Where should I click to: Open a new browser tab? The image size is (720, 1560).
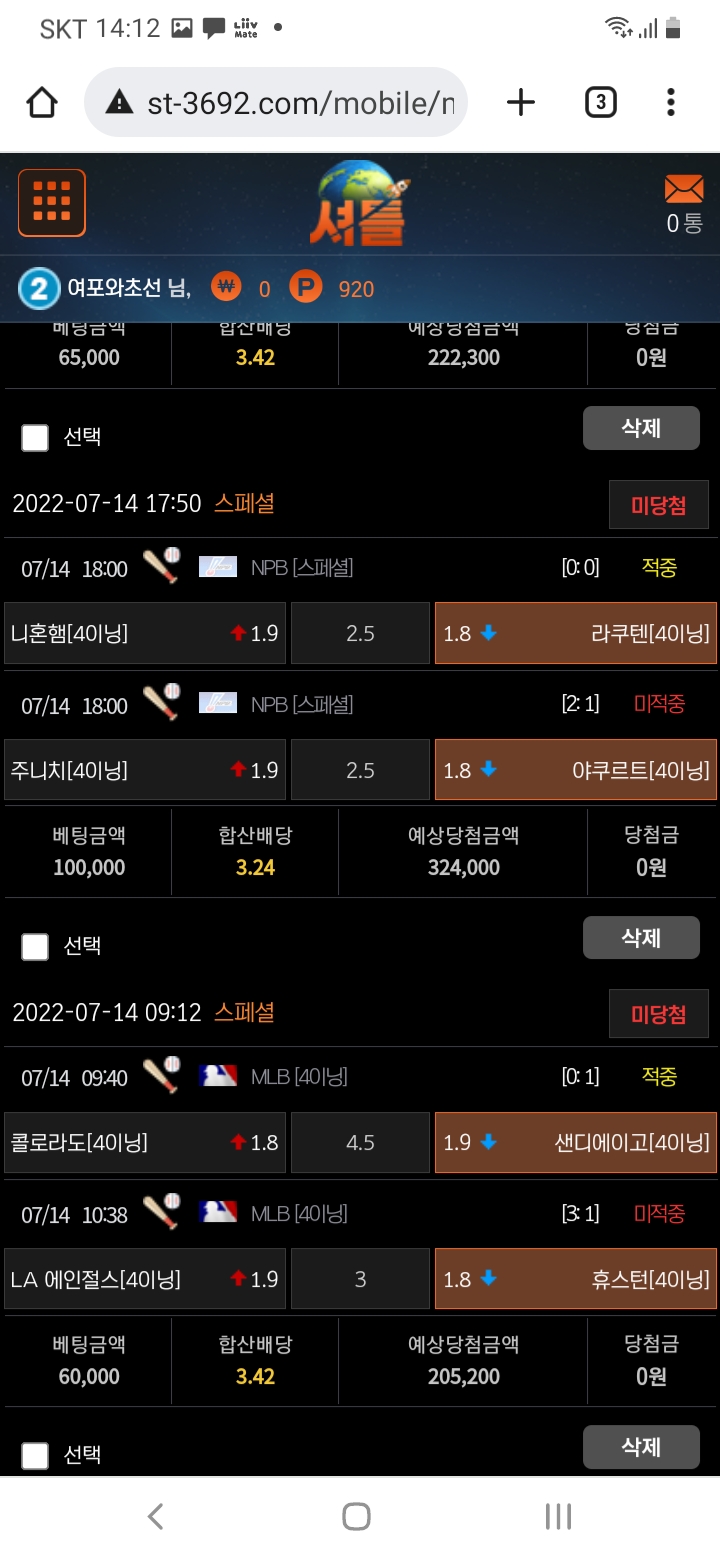click(521, 102)
